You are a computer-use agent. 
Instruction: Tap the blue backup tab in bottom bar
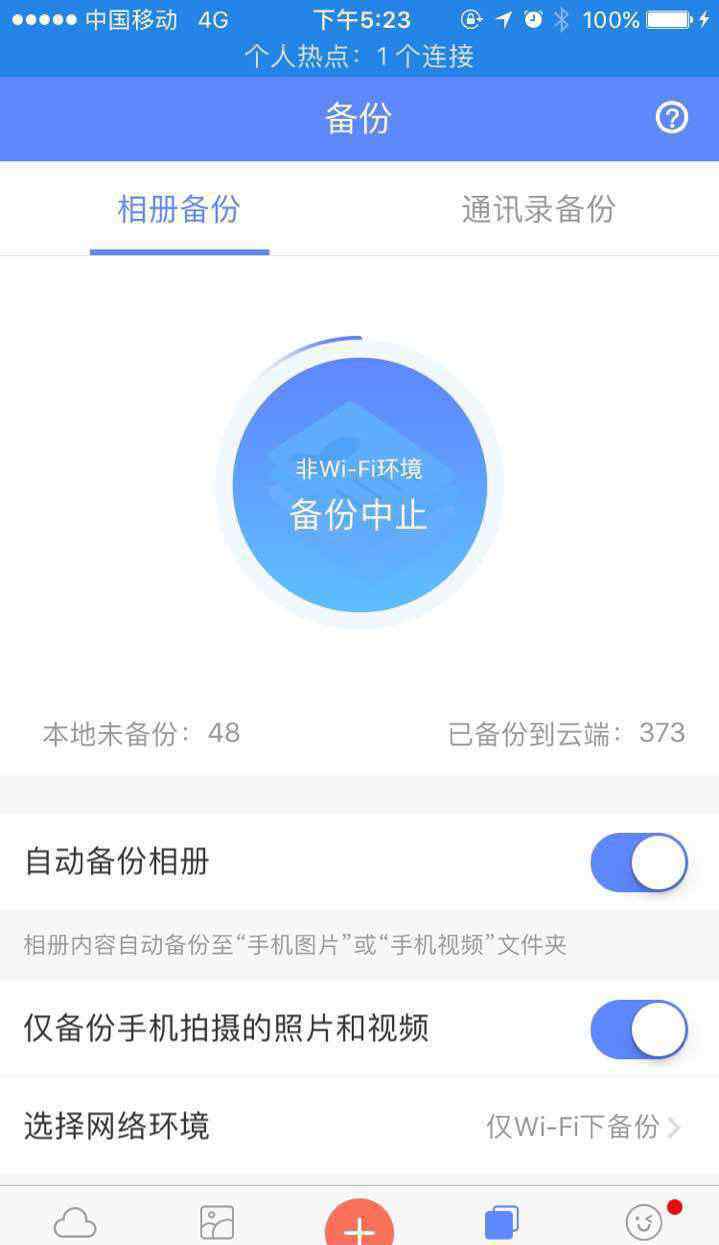502,1222
